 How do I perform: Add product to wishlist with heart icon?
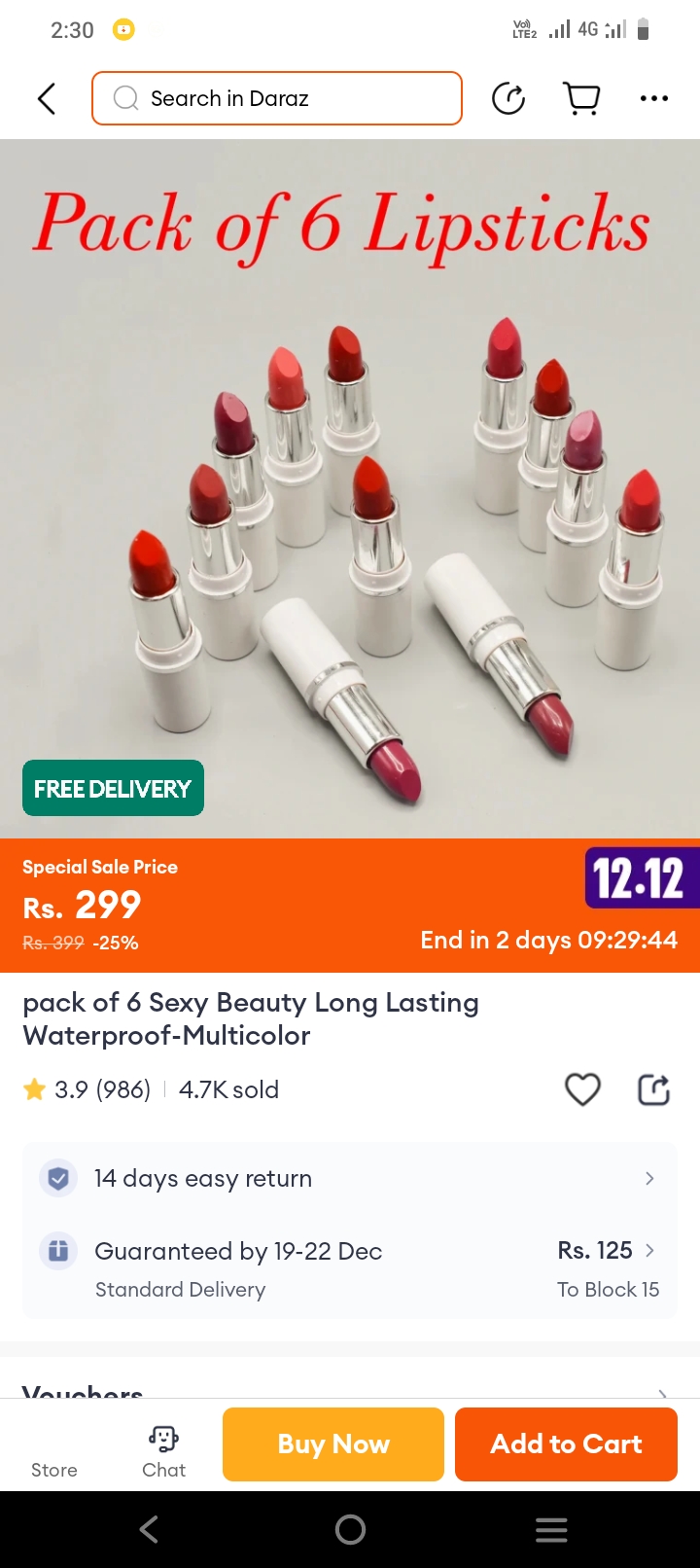[582, 1089]
